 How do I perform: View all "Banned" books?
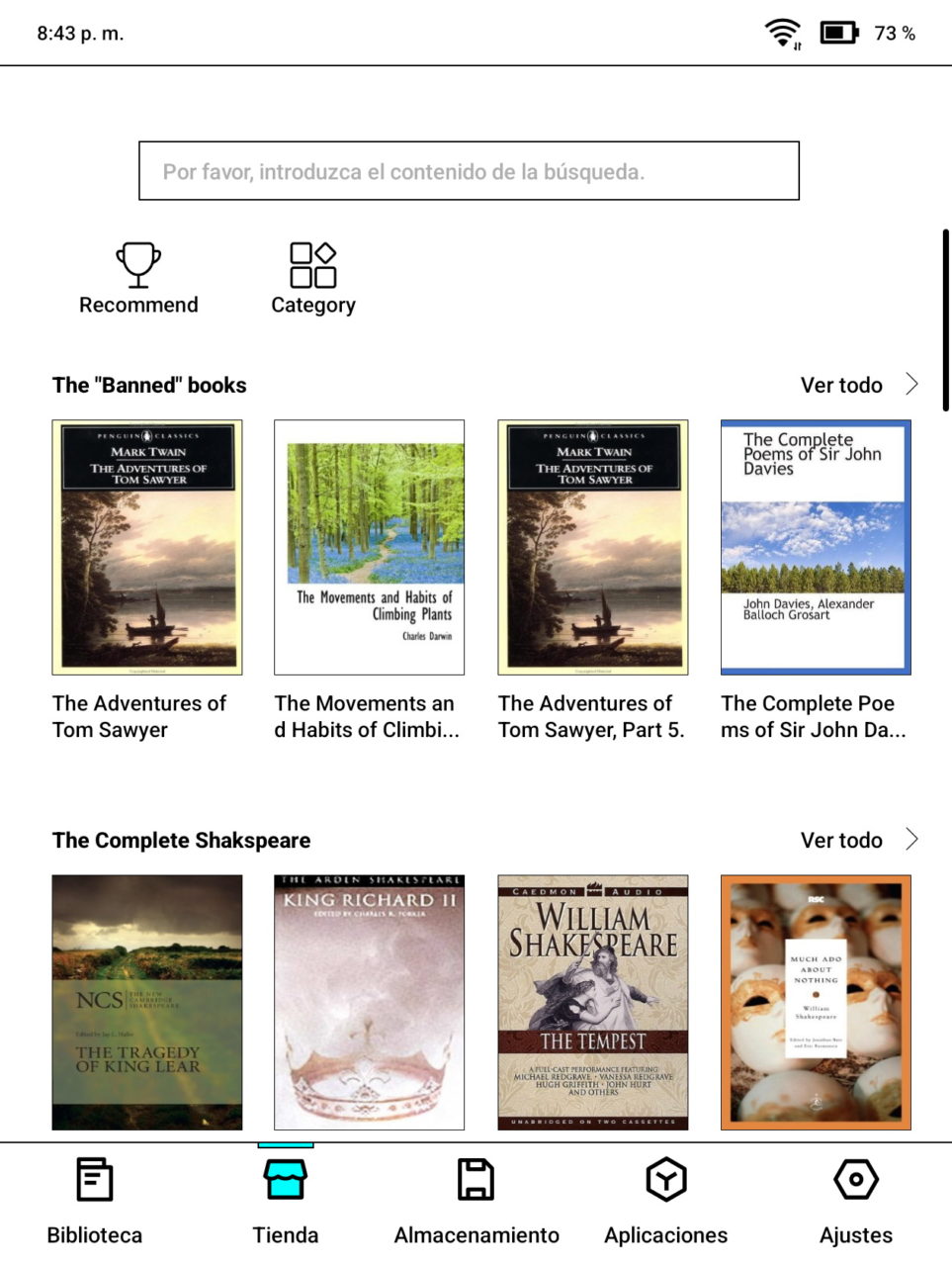(858, 385)
